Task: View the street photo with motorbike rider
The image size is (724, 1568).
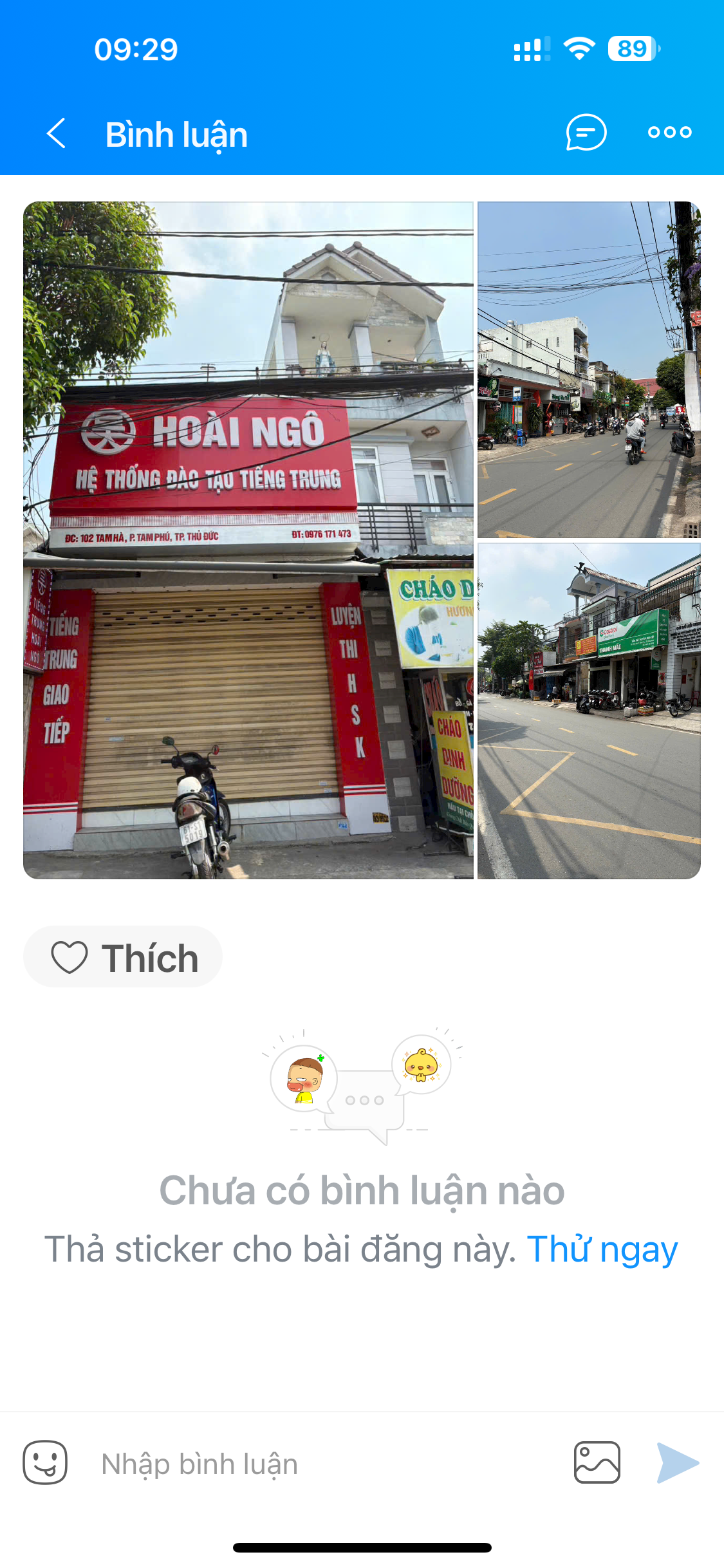Action: 588,370
